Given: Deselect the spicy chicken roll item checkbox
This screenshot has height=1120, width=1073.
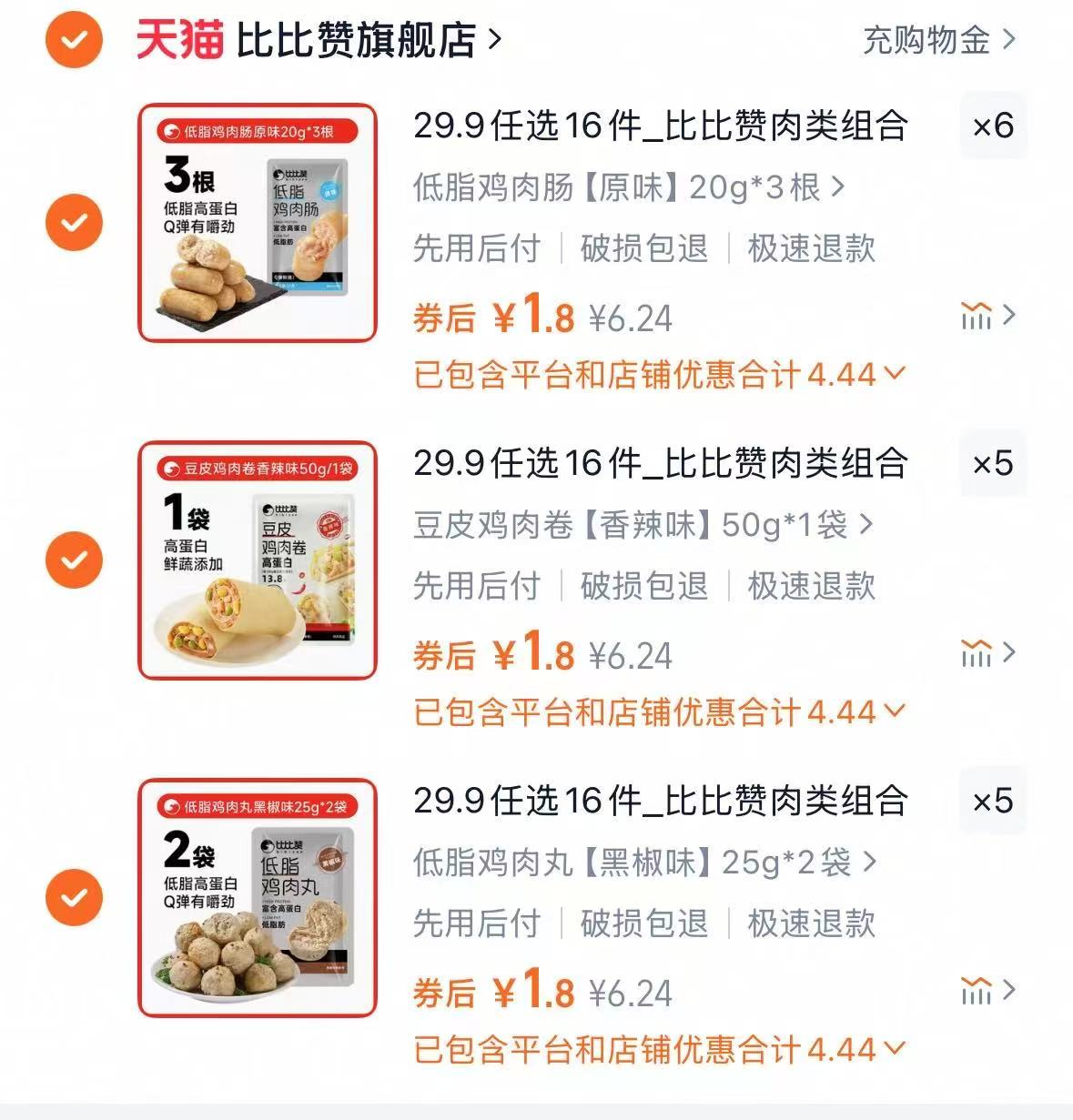Looking at the screenshot, I should 73,559.
